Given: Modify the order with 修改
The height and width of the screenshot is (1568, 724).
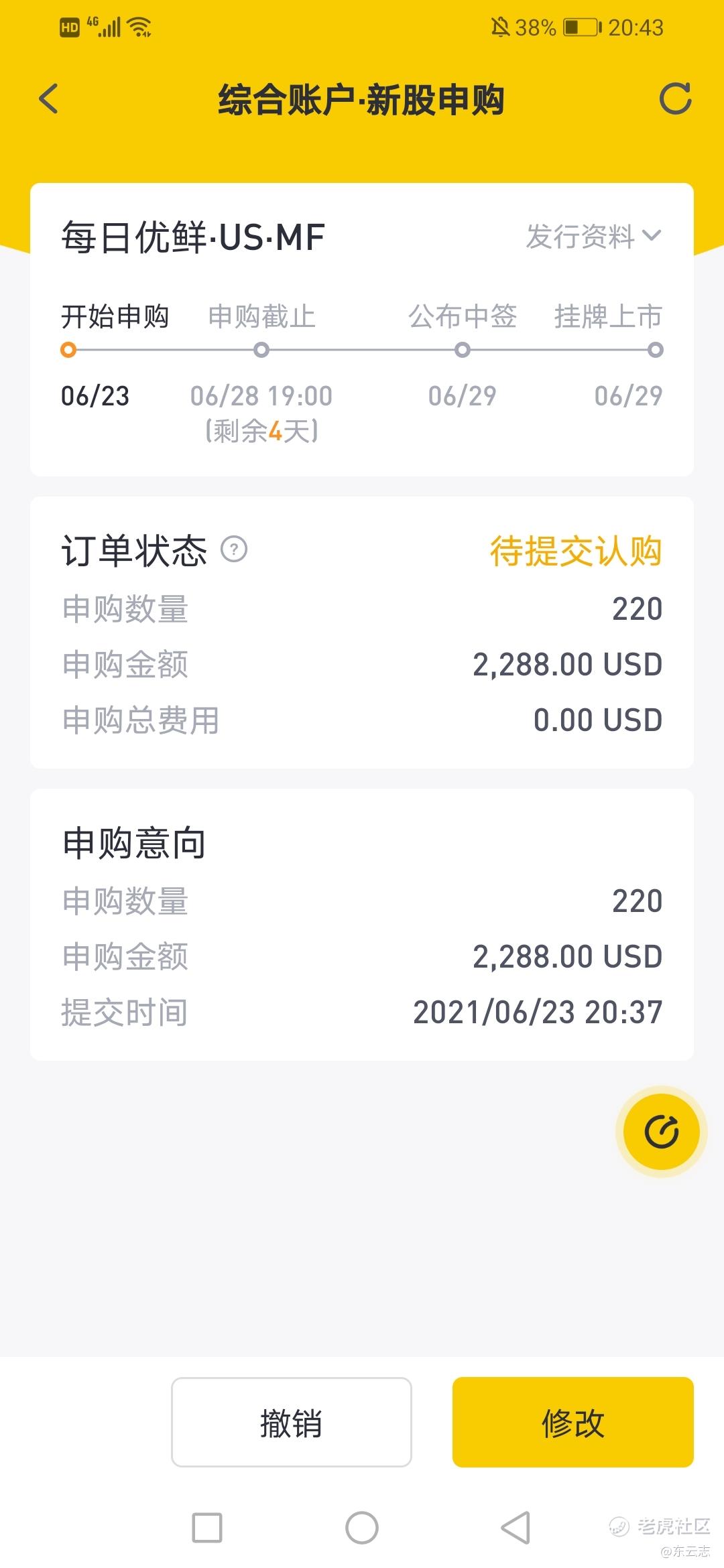Looking at the screenshot, I should click(x=573, y=1422).
